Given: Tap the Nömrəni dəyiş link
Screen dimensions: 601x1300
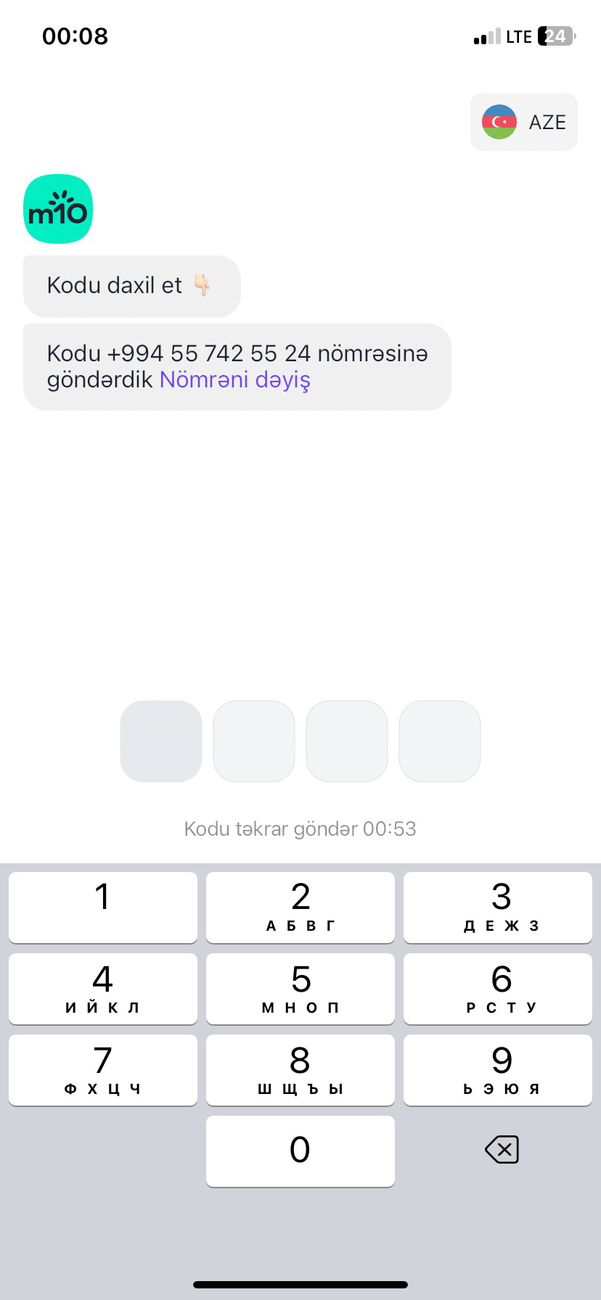Looking at the screenshot, I should click(x=235, y=380).
